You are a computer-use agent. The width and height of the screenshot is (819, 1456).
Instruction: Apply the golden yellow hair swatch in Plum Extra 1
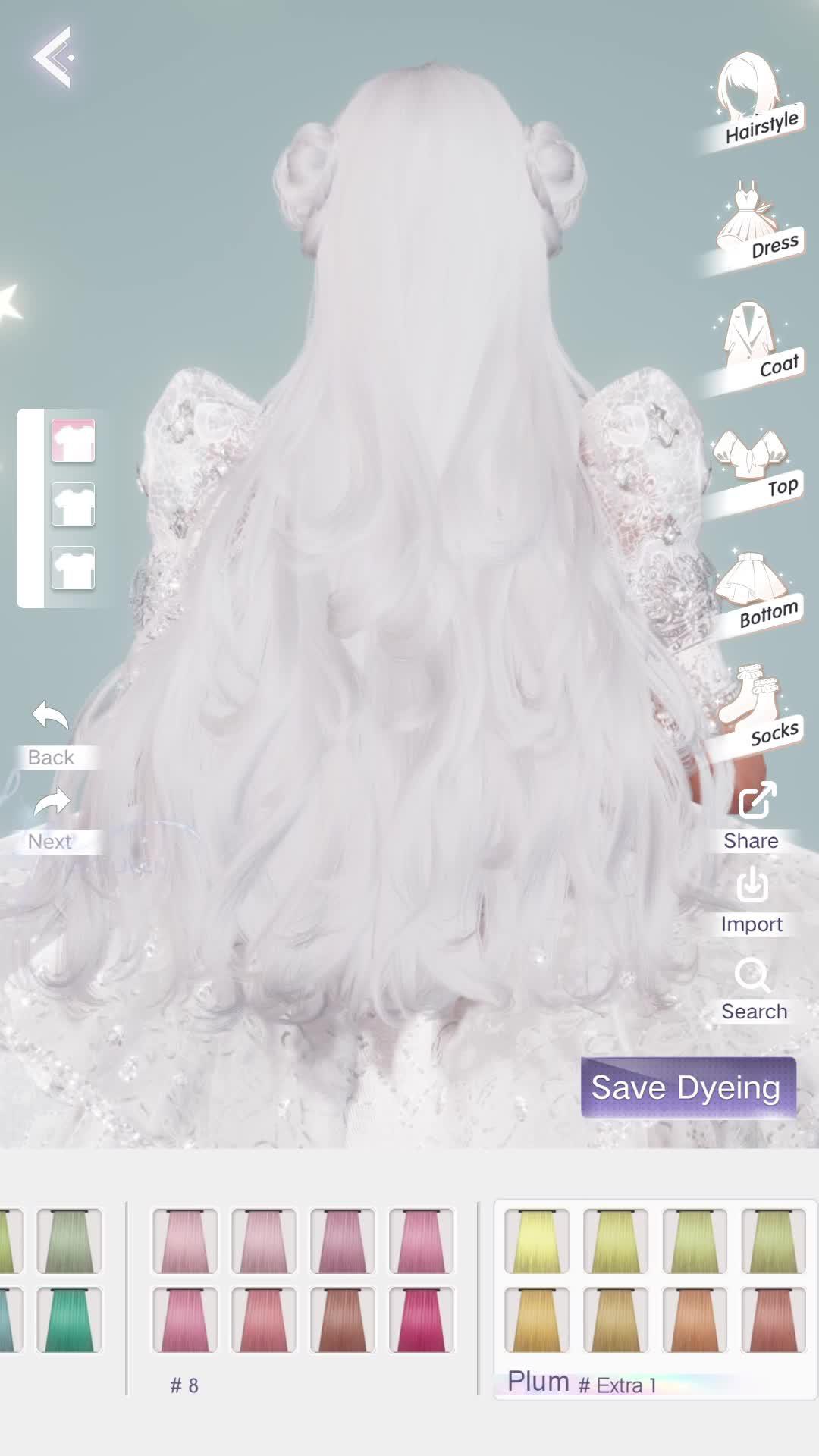point(537,1320)
